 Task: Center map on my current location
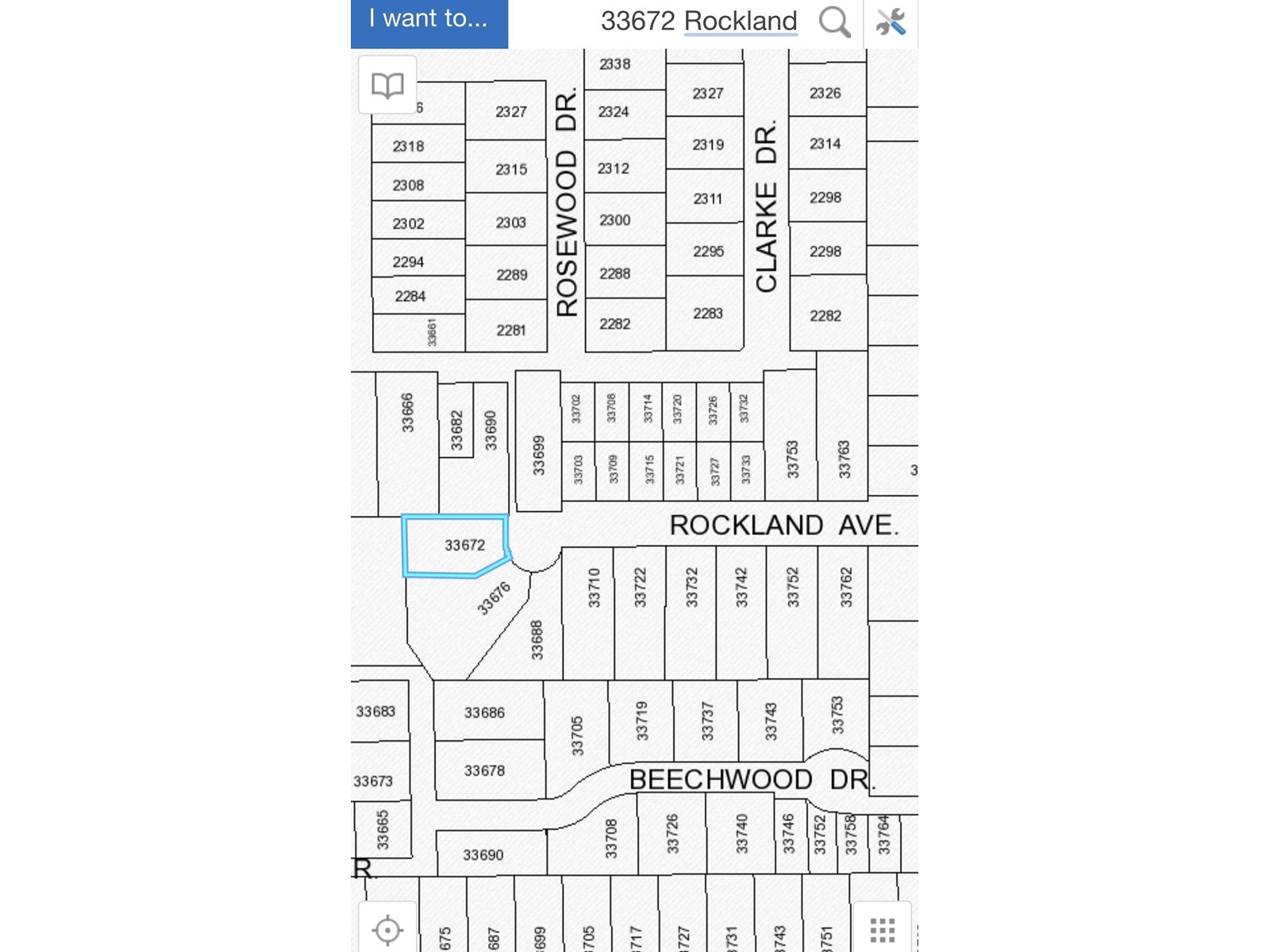click(x=387, y=929)
